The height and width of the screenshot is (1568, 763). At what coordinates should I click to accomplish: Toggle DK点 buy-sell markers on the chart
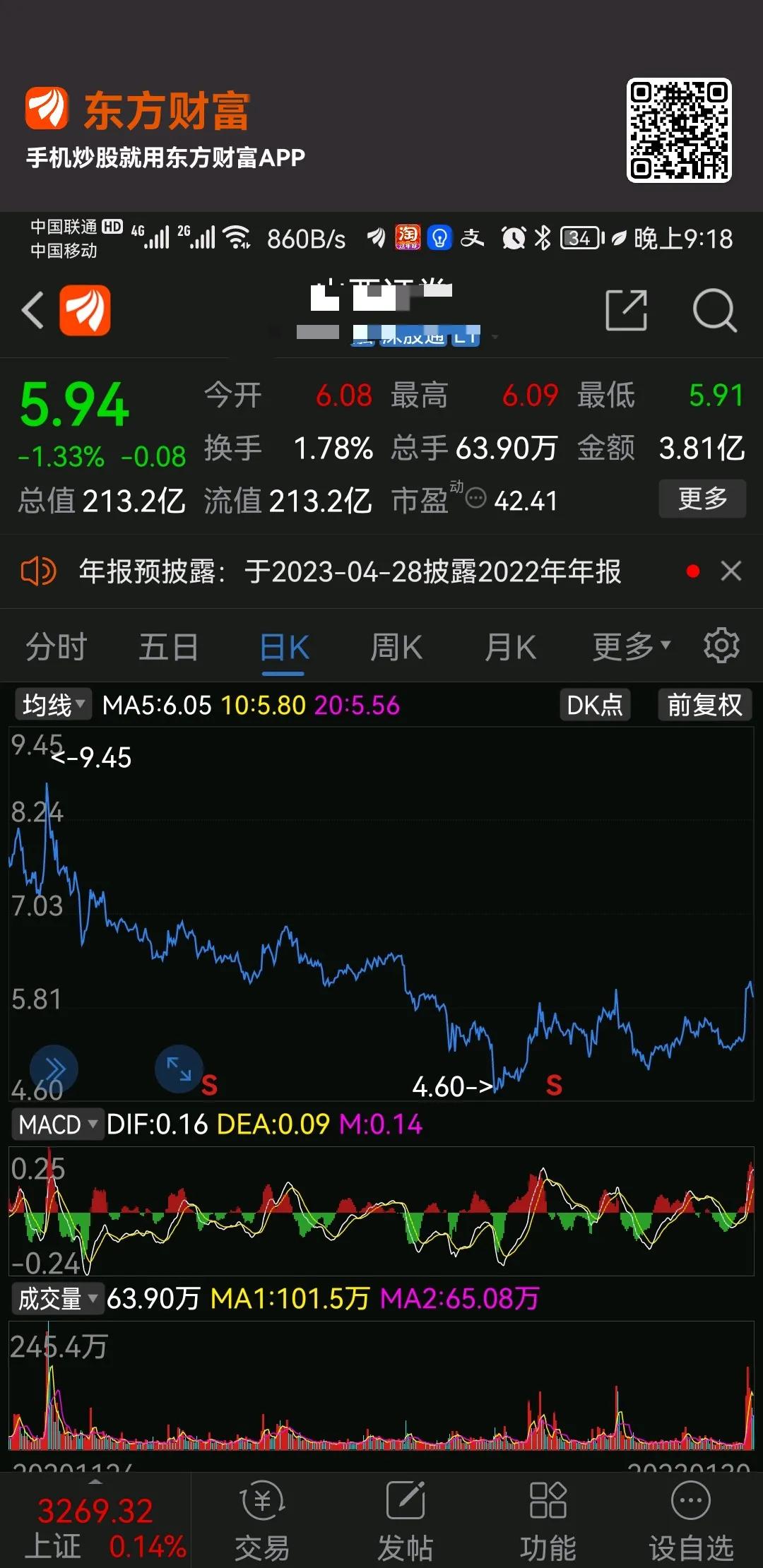tap(596, 704)
